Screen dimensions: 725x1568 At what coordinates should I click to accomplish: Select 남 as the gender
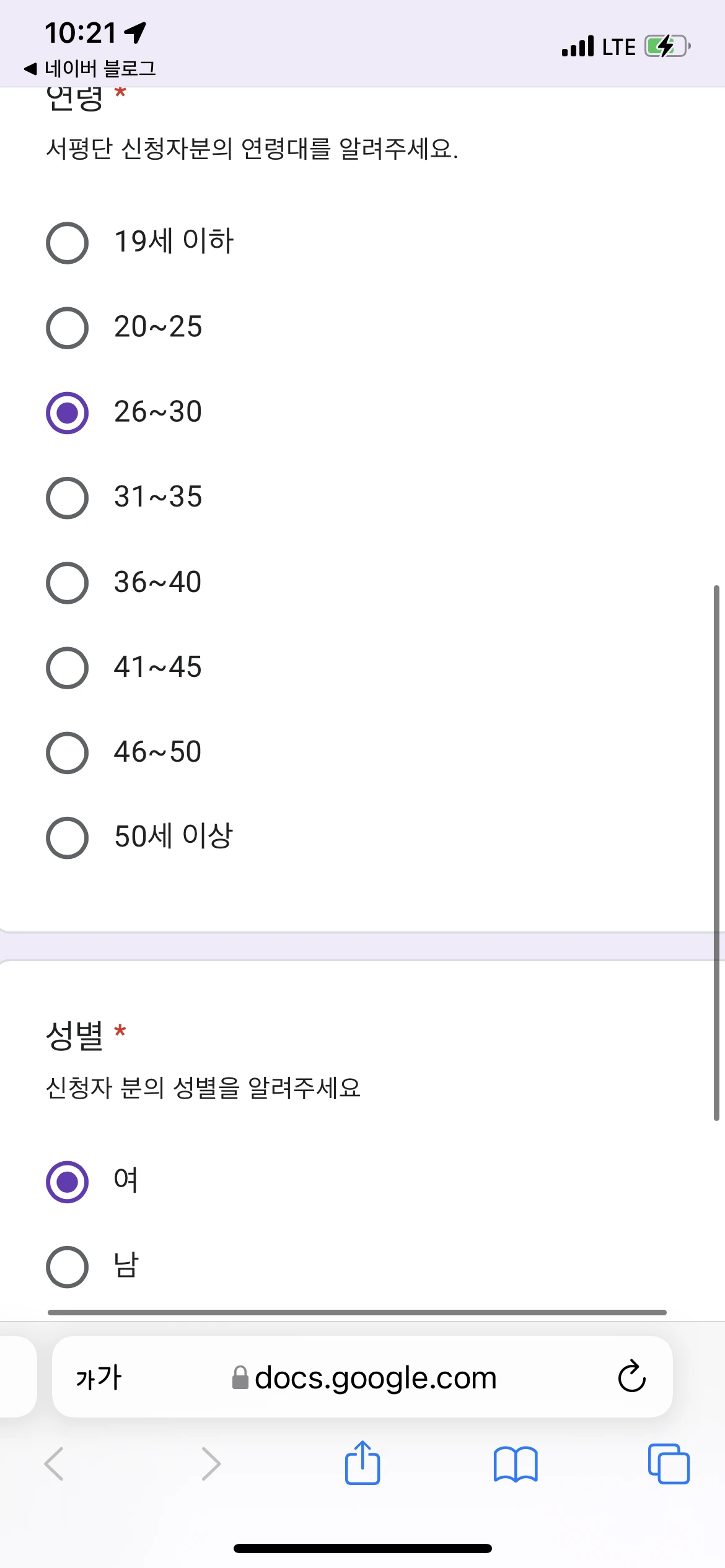(67, 1266)
